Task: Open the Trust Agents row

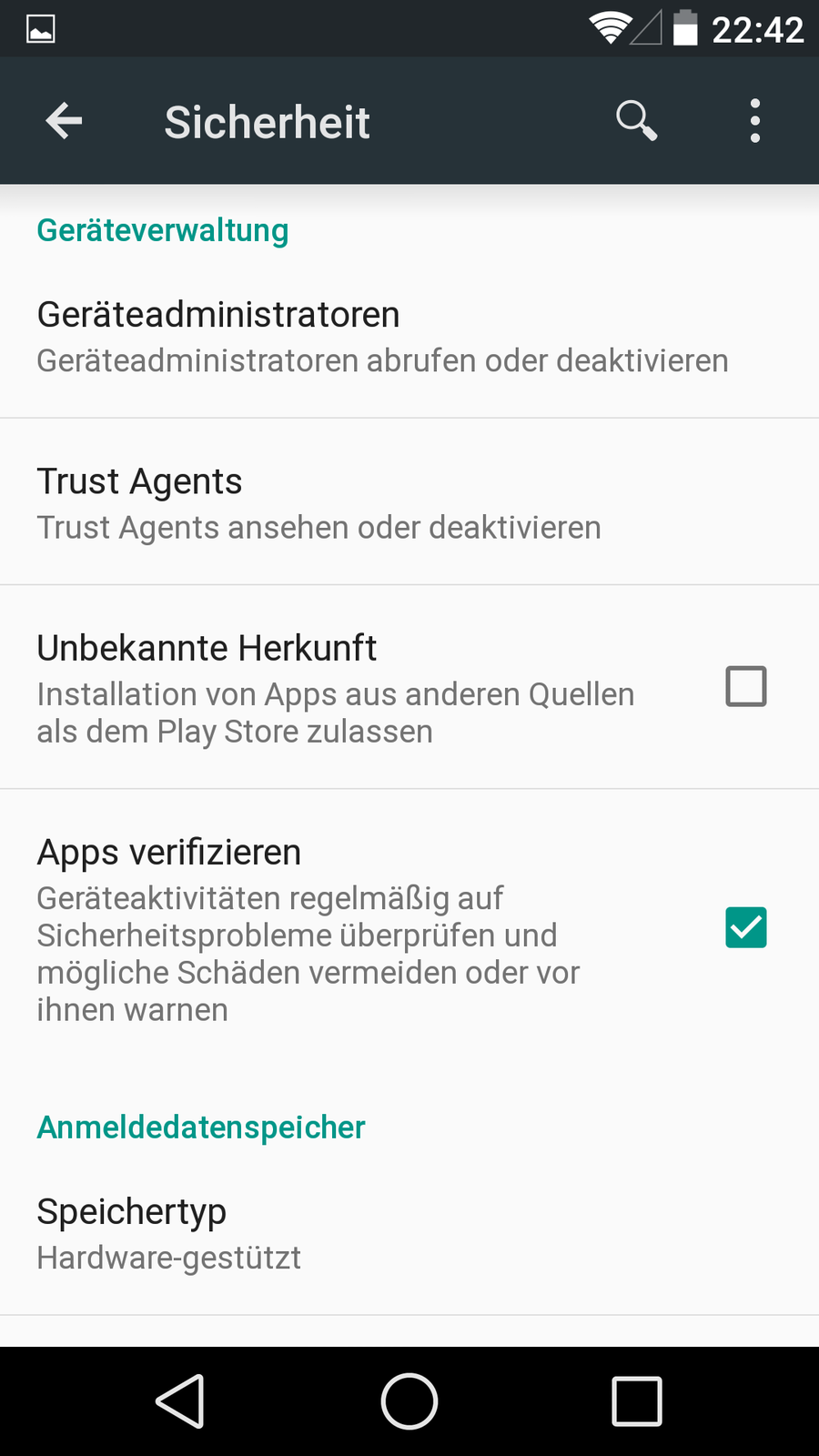Action: 318,502
